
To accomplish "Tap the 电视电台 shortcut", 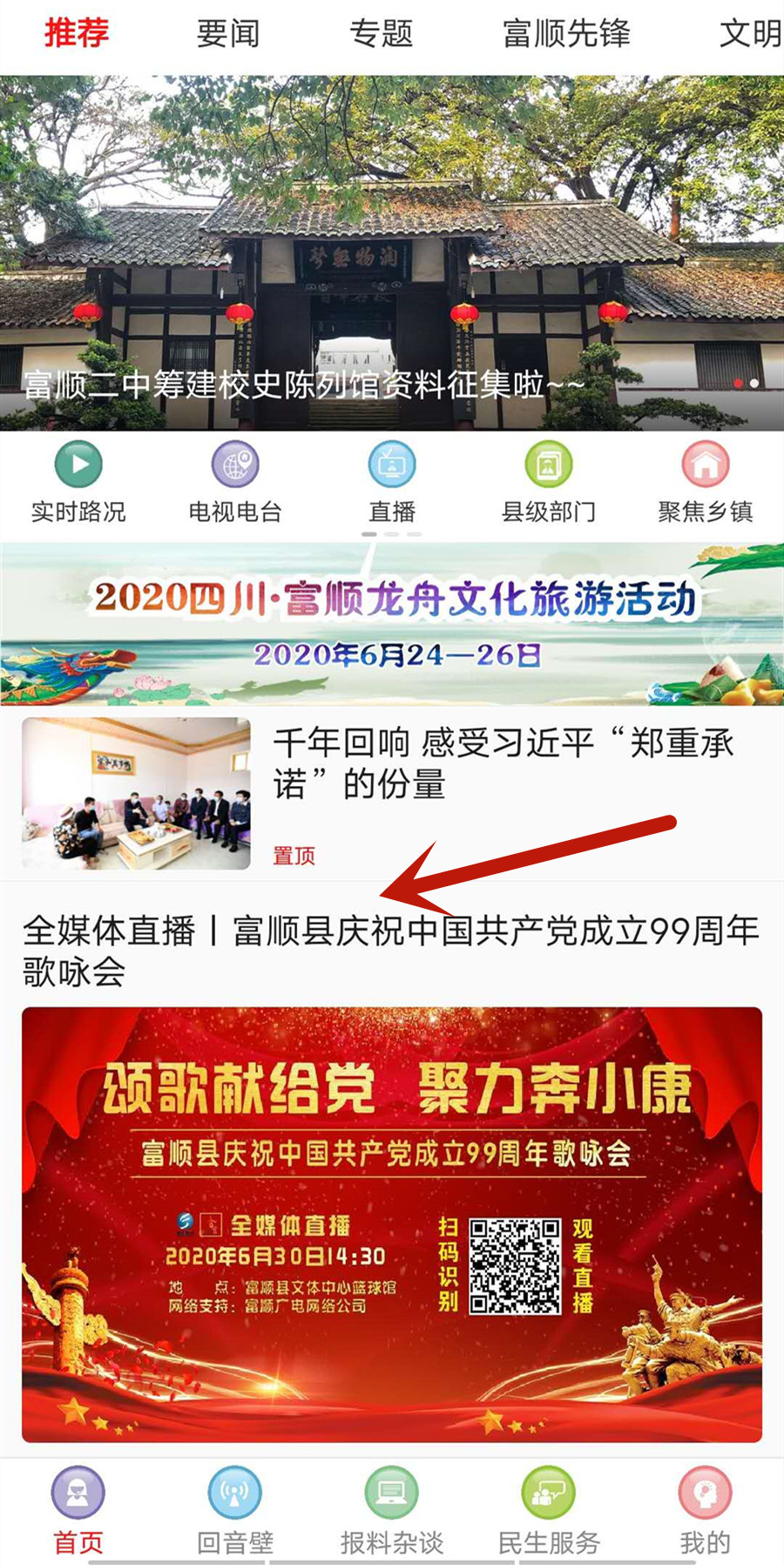I will tap(235, 481).
